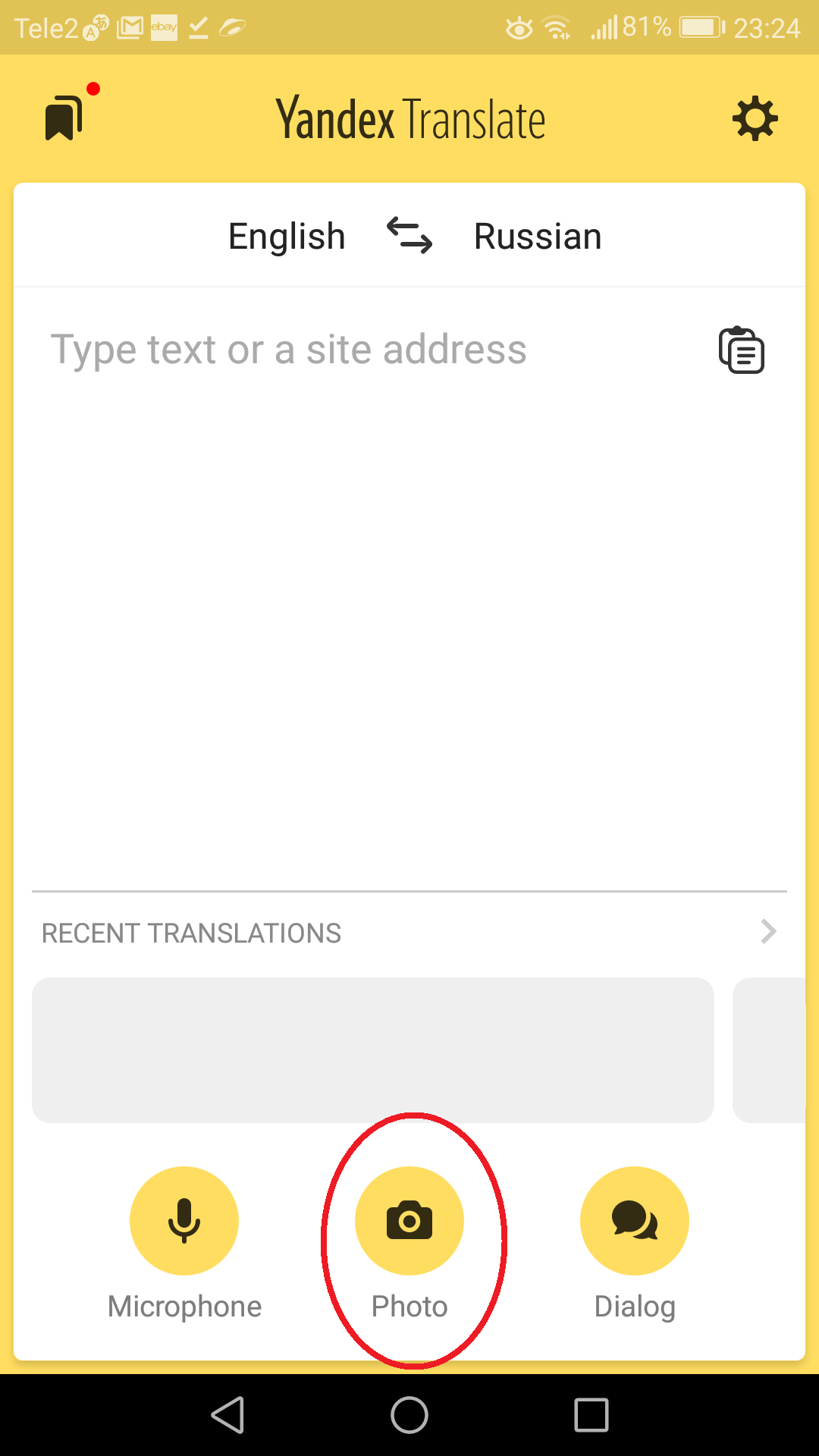Open the saved bookmarks collection
The image size is (819, 1456).
pyautogui.click(x=64, y=118)
